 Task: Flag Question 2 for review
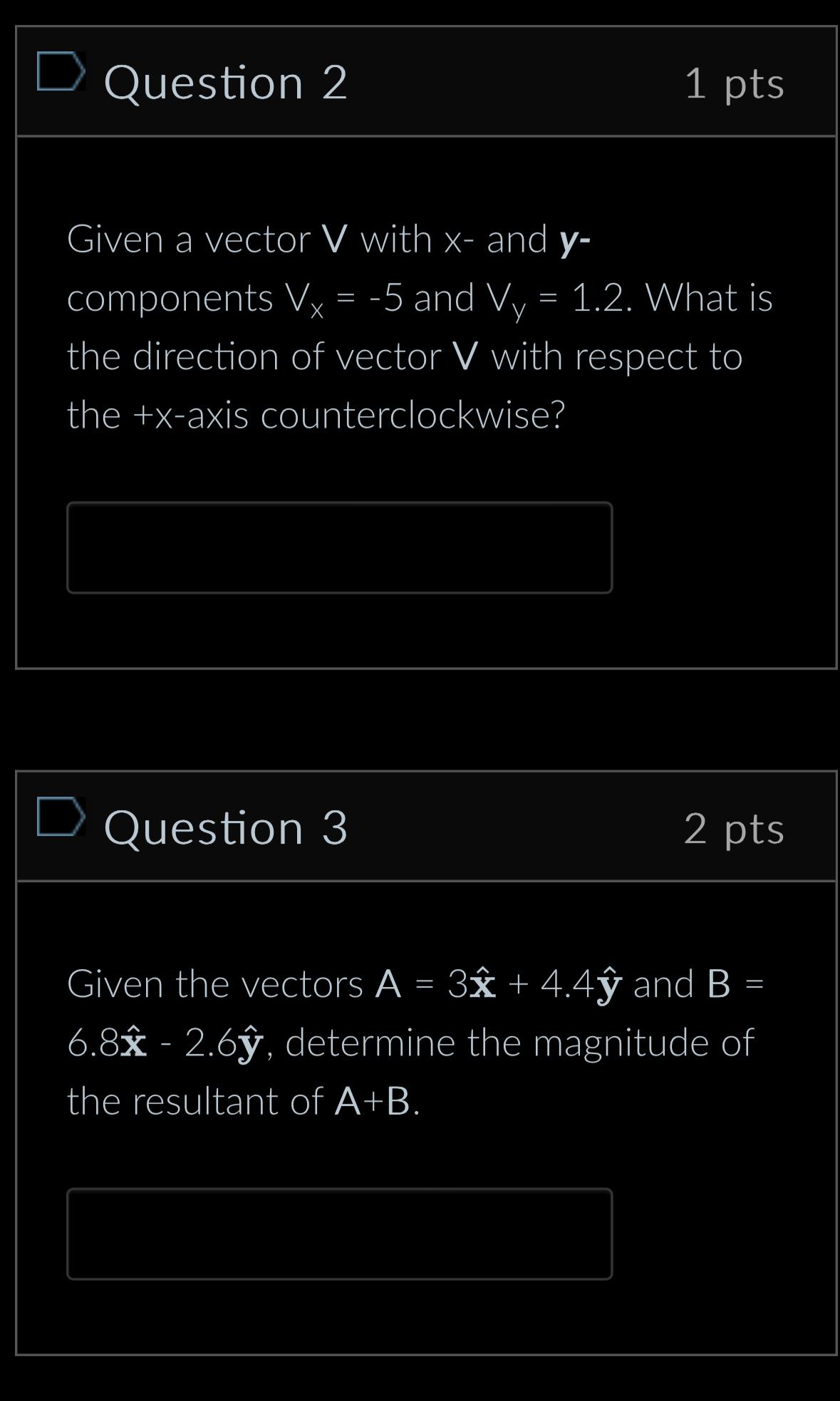coord(61,71)
